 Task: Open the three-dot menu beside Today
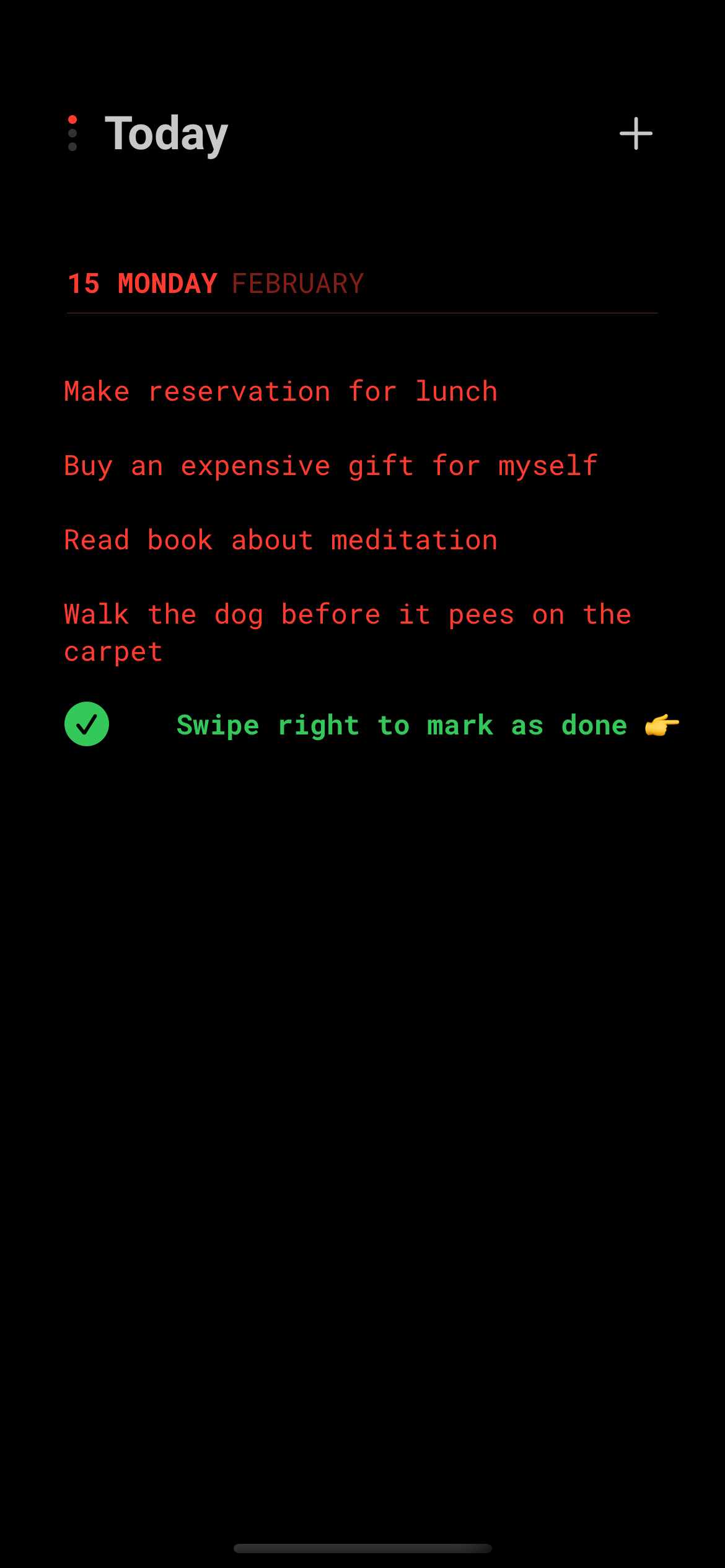tap(72, 133)
